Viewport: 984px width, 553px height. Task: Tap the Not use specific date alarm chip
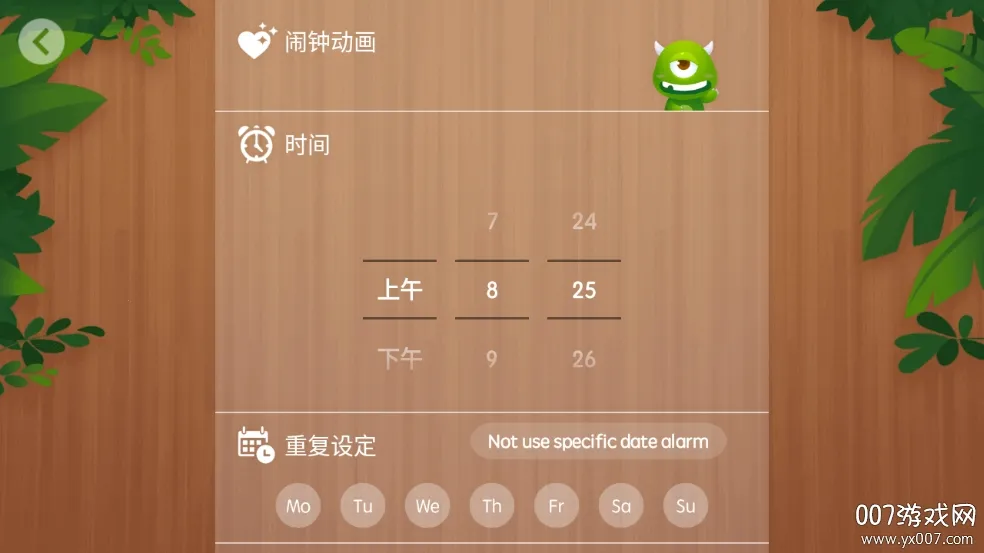[x=598, y=441]
